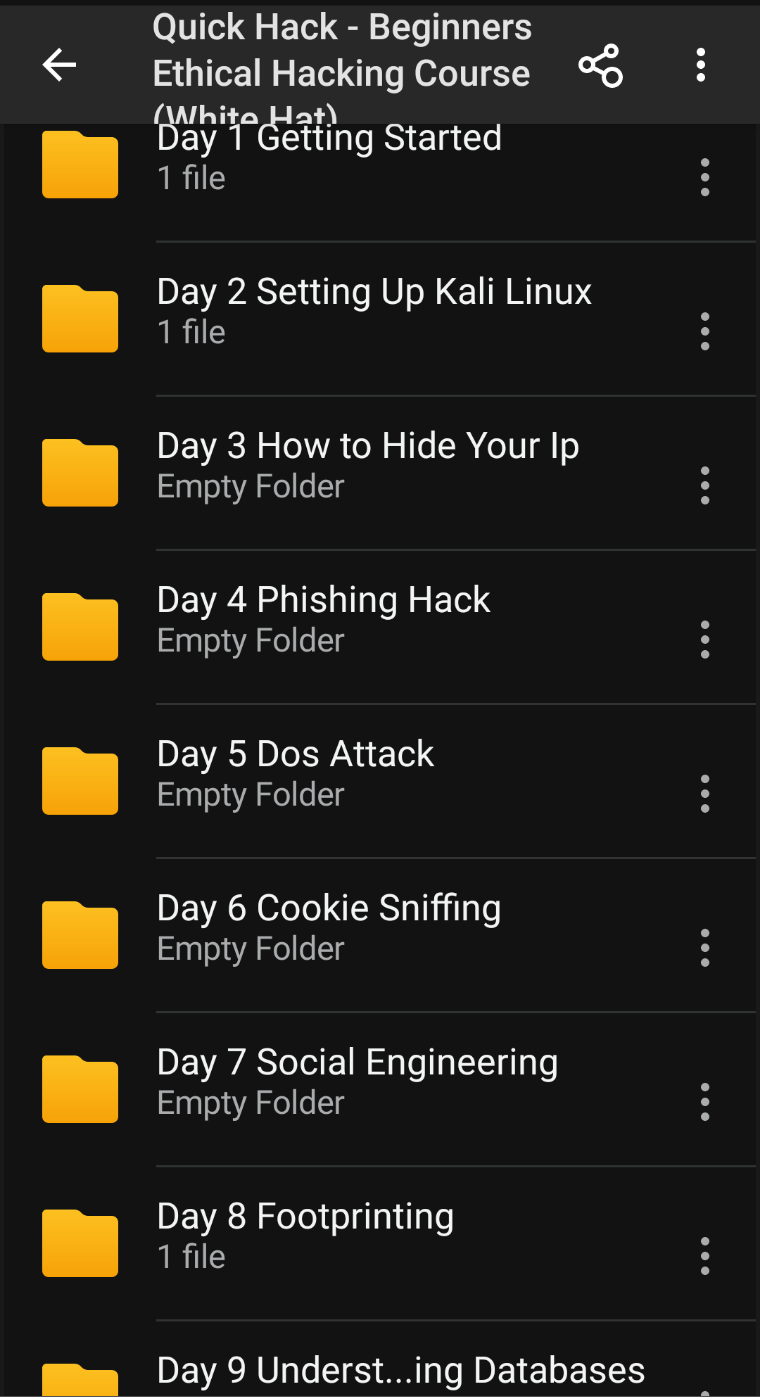760x1397 pixels.
Task: Share this hacking course folder
Action: point(600,65)
